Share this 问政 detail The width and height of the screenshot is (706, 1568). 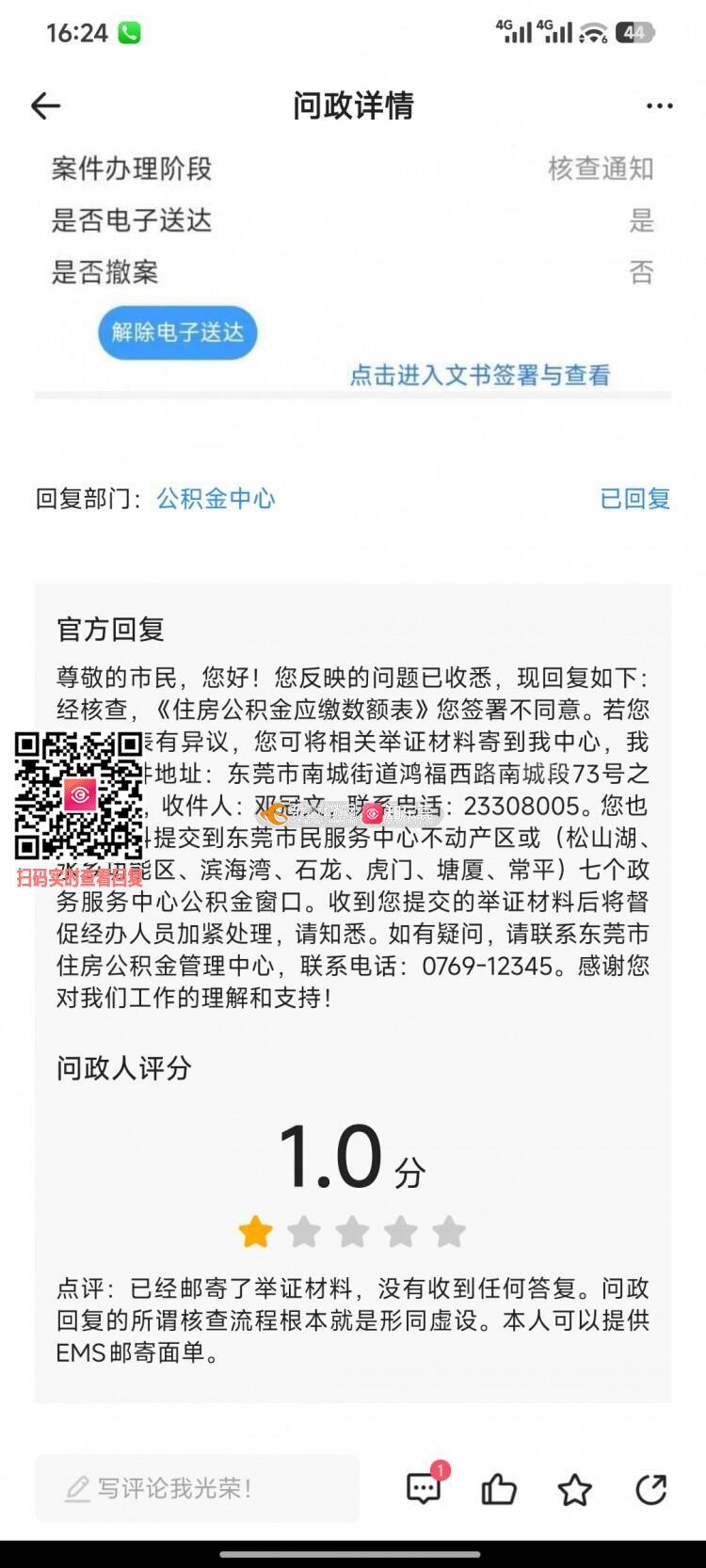(650, 1489)
